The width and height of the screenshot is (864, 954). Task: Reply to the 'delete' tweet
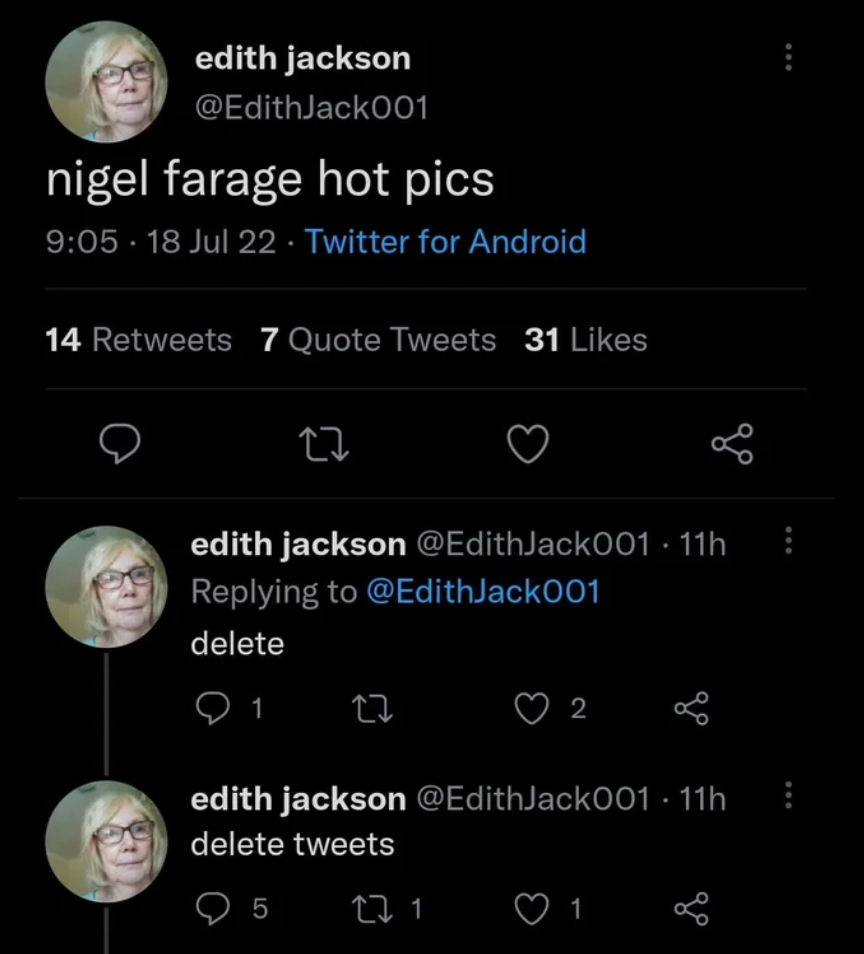[x=210, y=708]
